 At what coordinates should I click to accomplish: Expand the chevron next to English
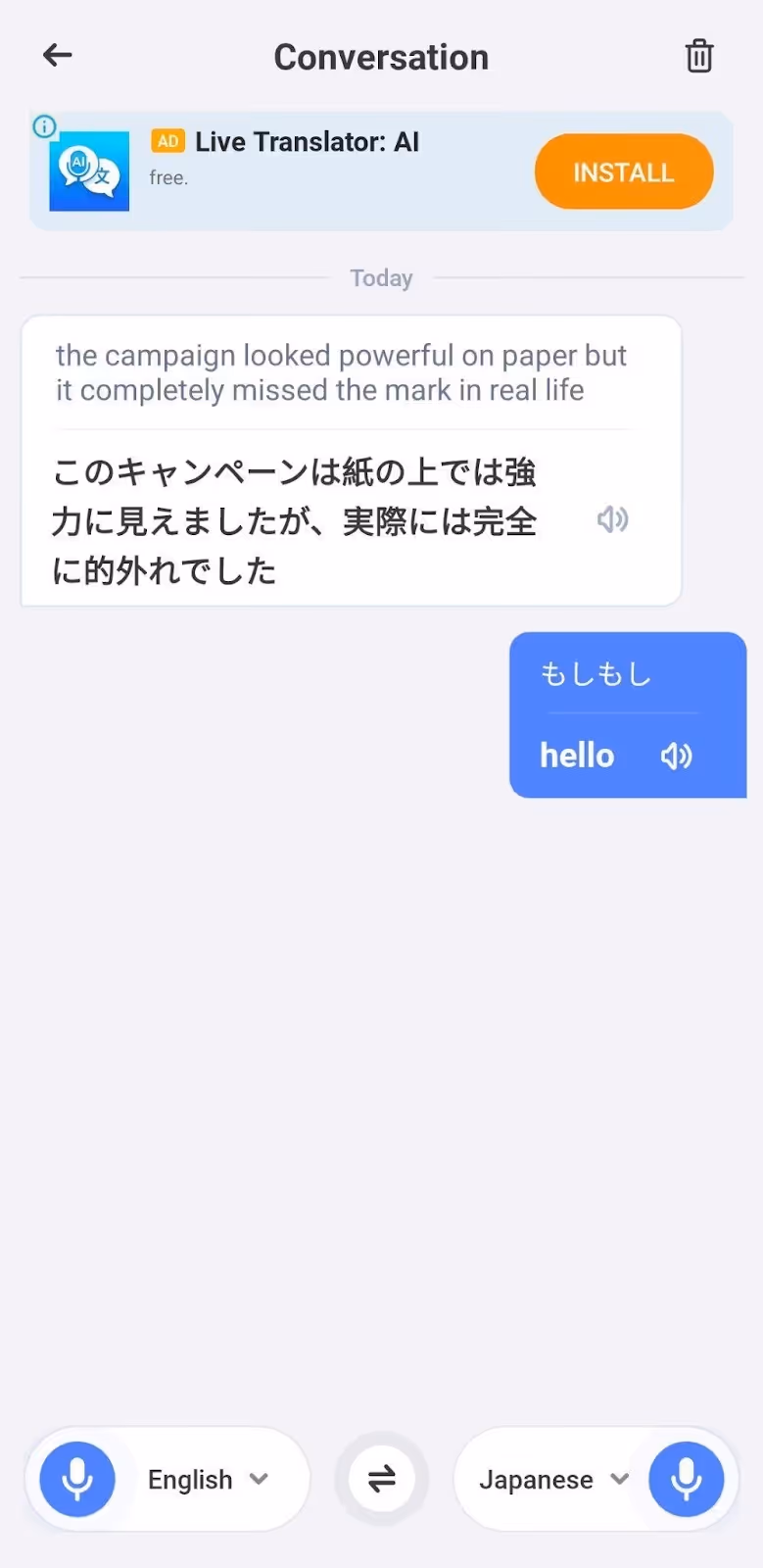coord(260,1479)
